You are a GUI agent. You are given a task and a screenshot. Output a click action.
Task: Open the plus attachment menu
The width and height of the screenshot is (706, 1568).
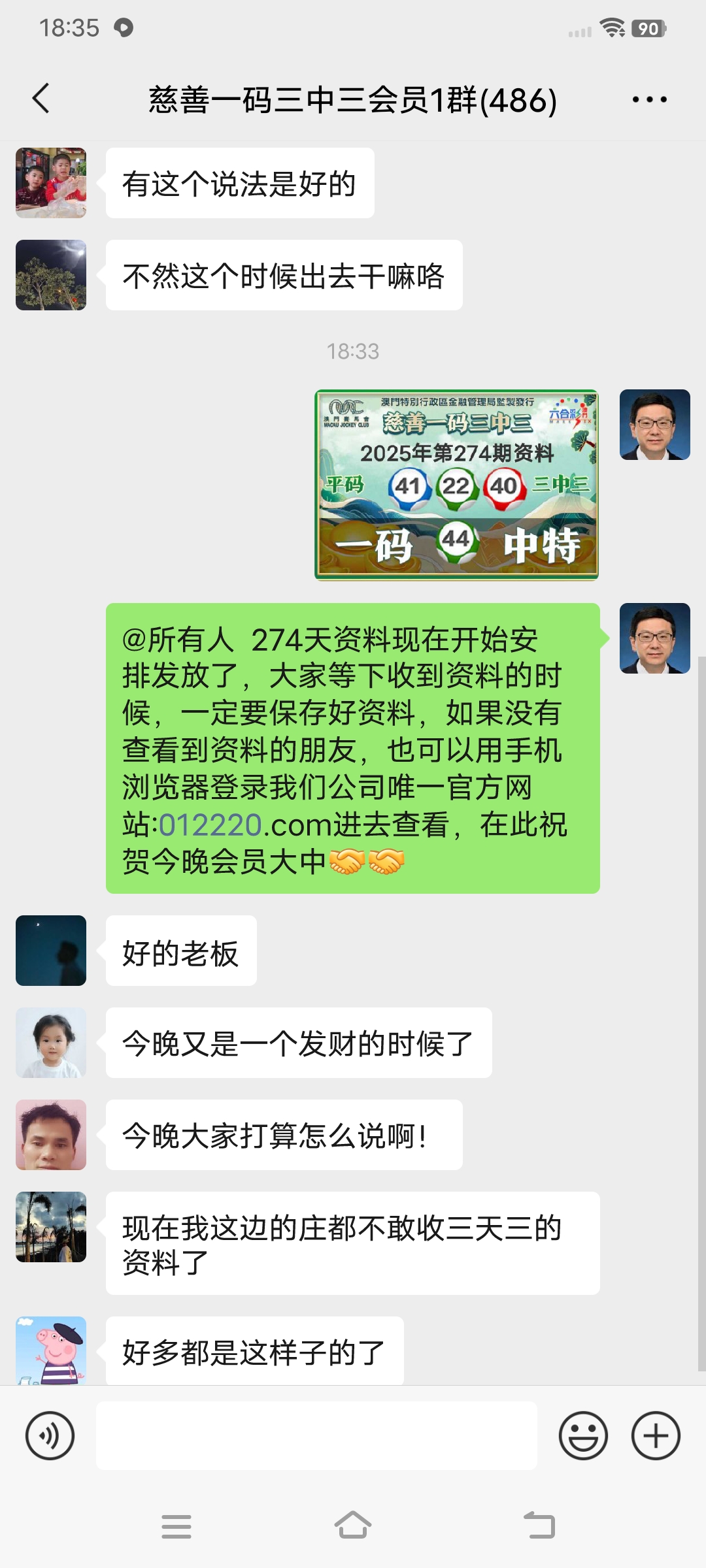656,1435
